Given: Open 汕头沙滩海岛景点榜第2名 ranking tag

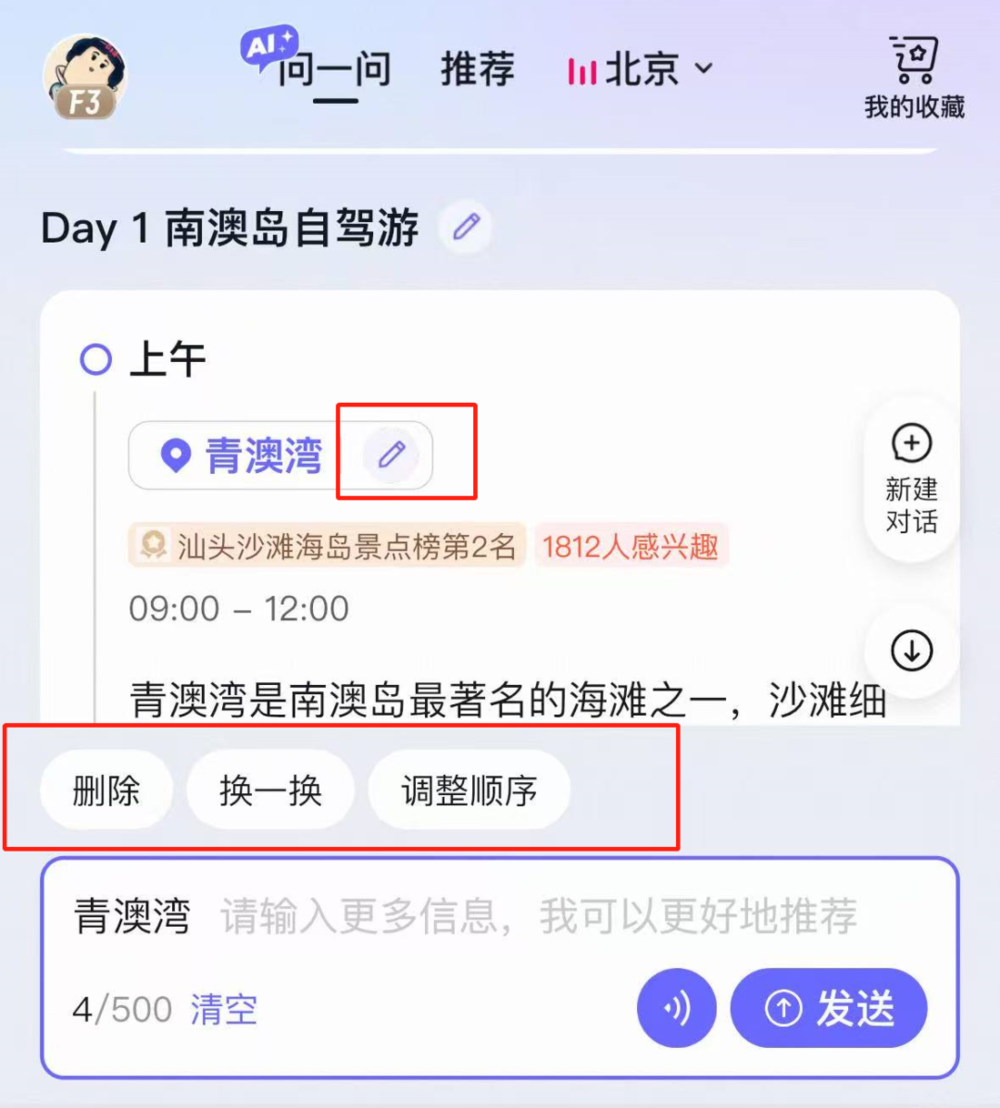Looking at the screenshot, I should click(x=328, y=547).
